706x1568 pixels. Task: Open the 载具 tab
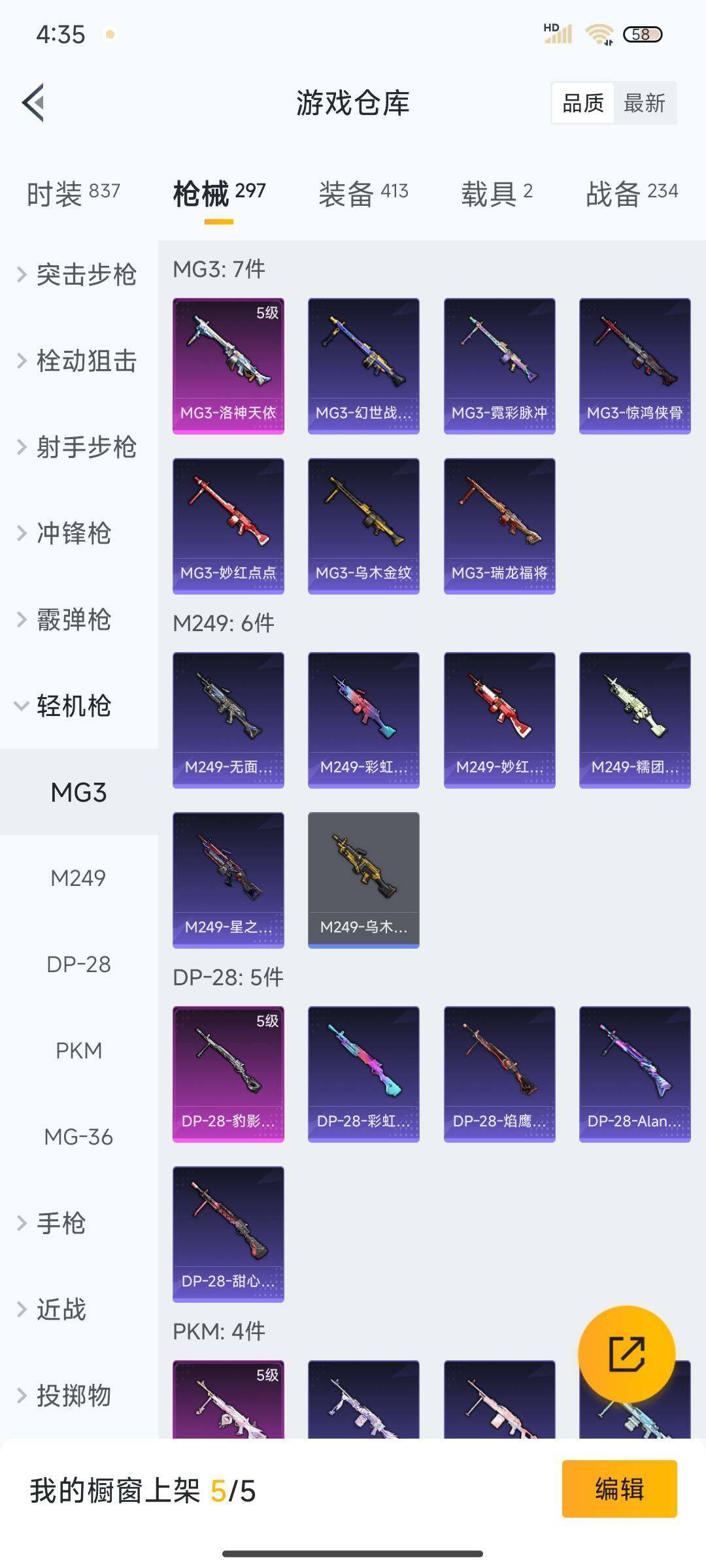tap(497, 193)
